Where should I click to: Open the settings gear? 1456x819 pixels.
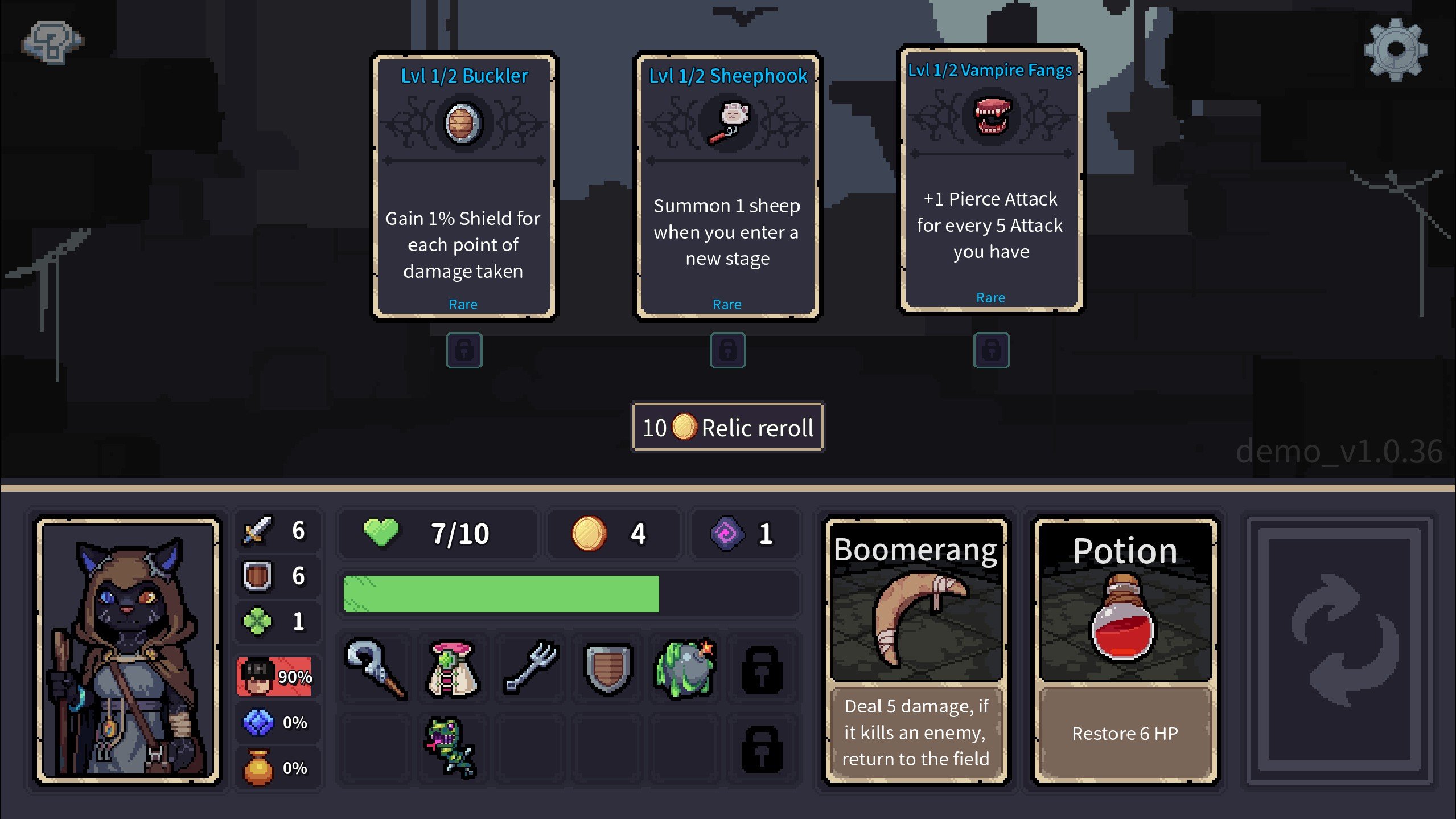(1395, 50)
